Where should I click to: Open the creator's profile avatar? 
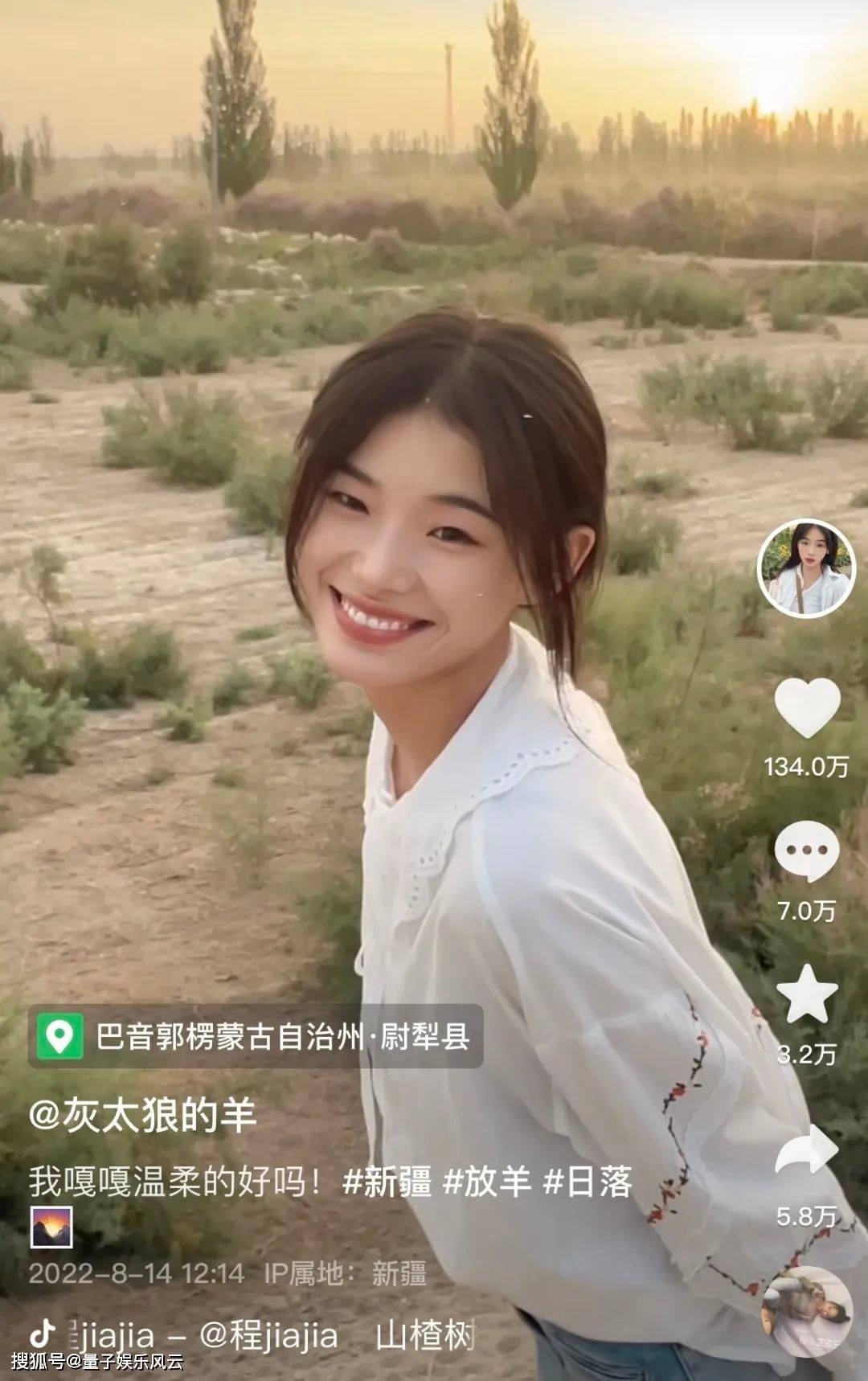point(806,568)
